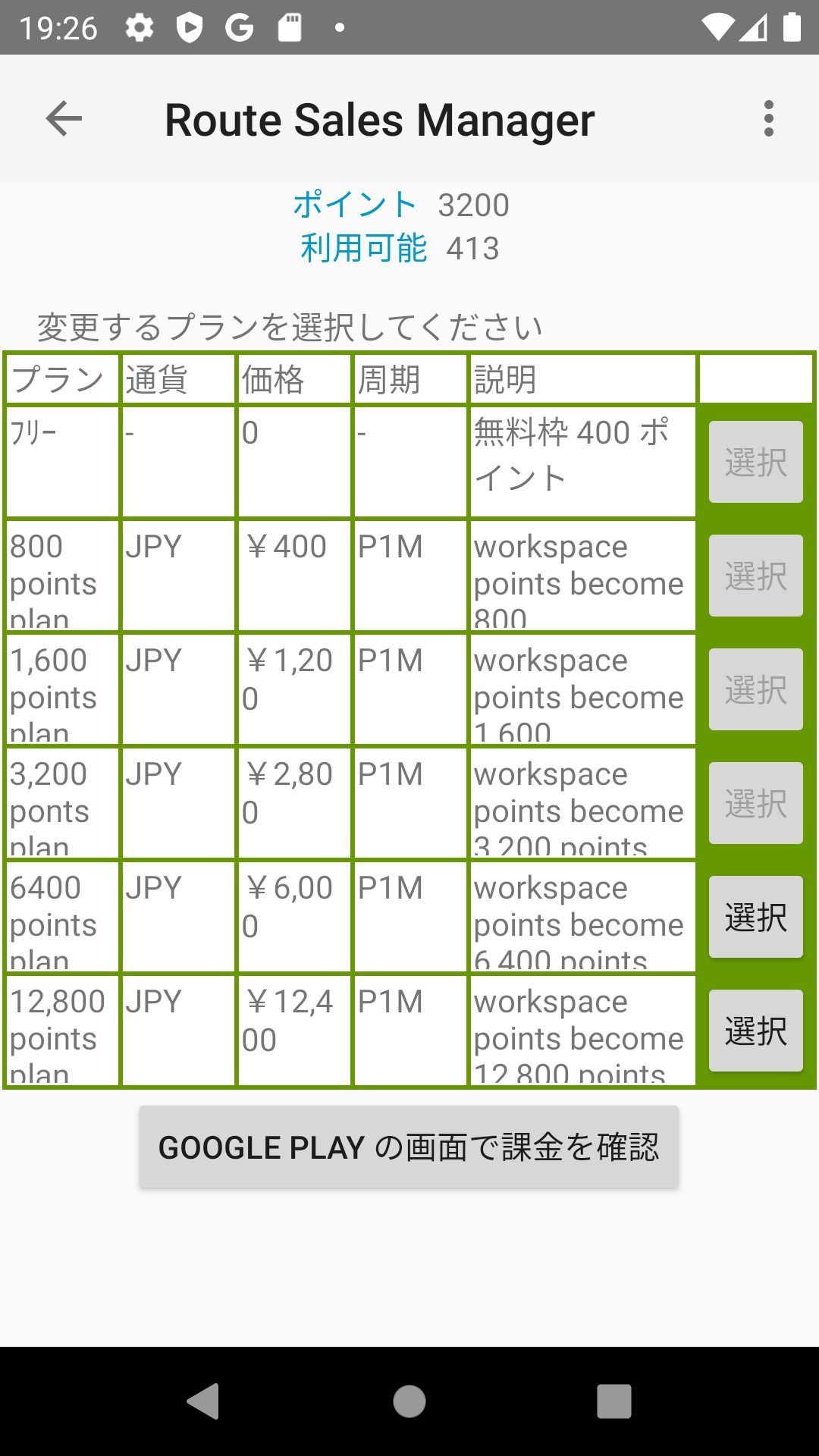Screen dimensions: 819x1456
Task: Select the 6400 points plan
Action: pyautogui.click(x=755, y=917)
